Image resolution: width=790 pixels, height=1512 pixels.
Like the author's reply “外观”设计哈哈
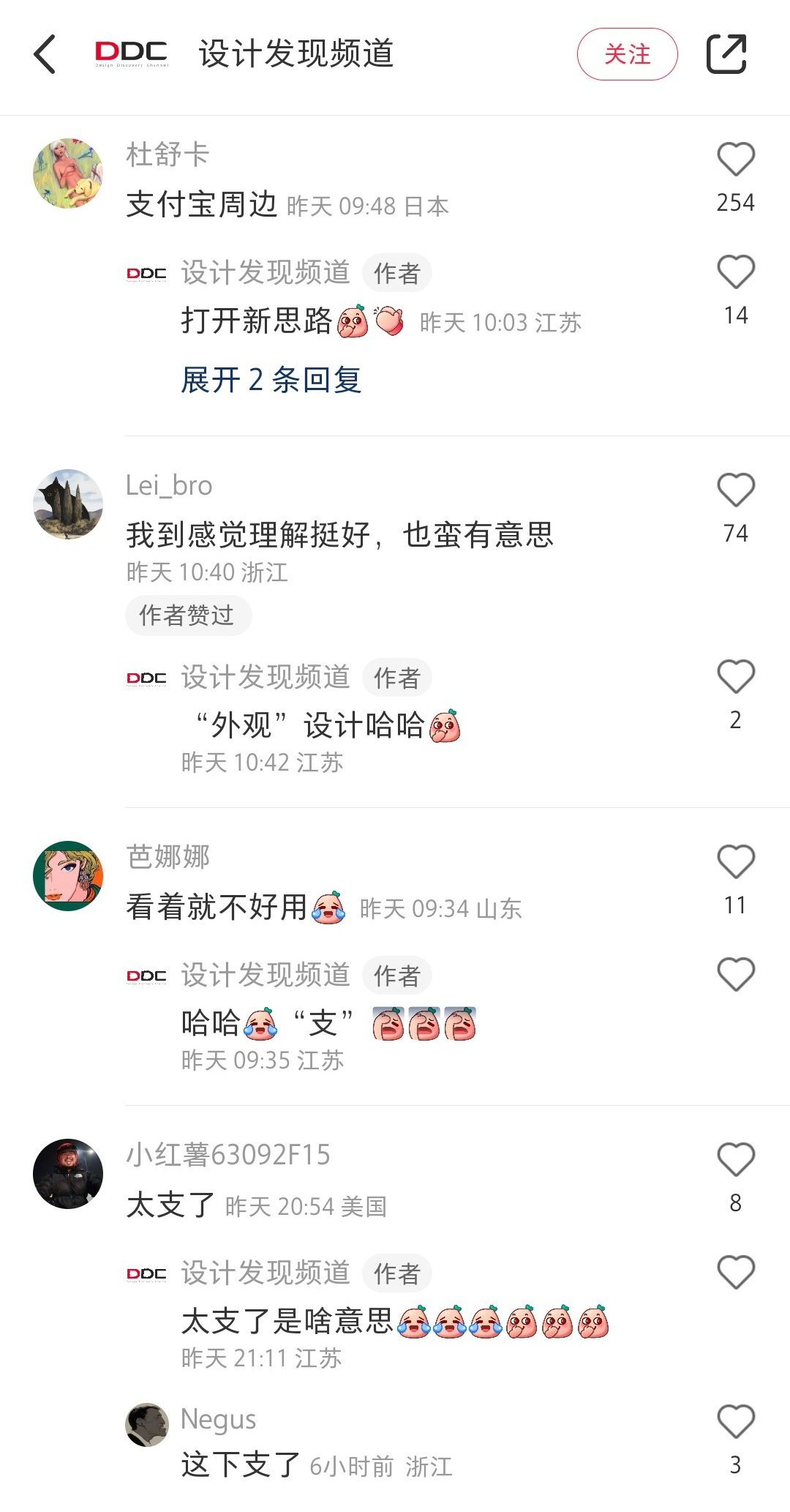735,676
